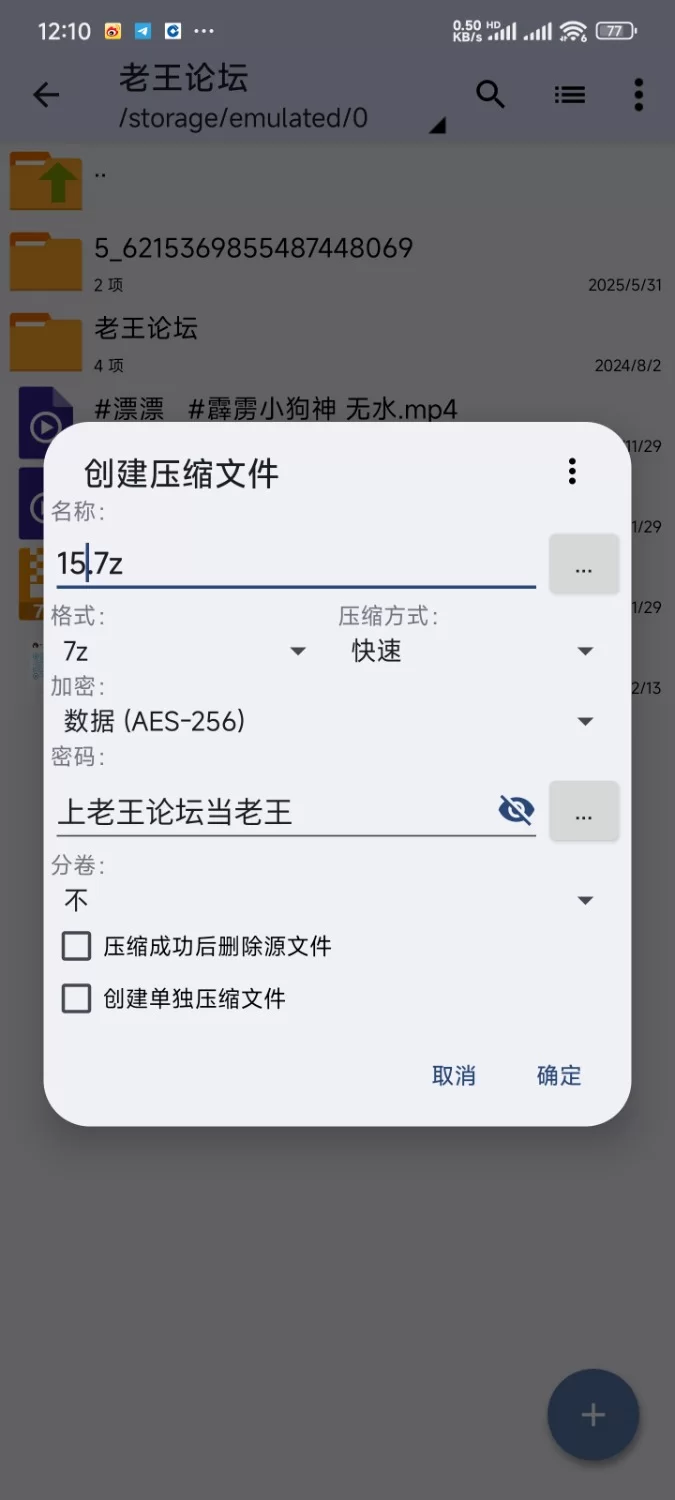The height and width of the screenshot is (1500, 675).
Task: Tap the browse button next to archive name
Action: 584,565
